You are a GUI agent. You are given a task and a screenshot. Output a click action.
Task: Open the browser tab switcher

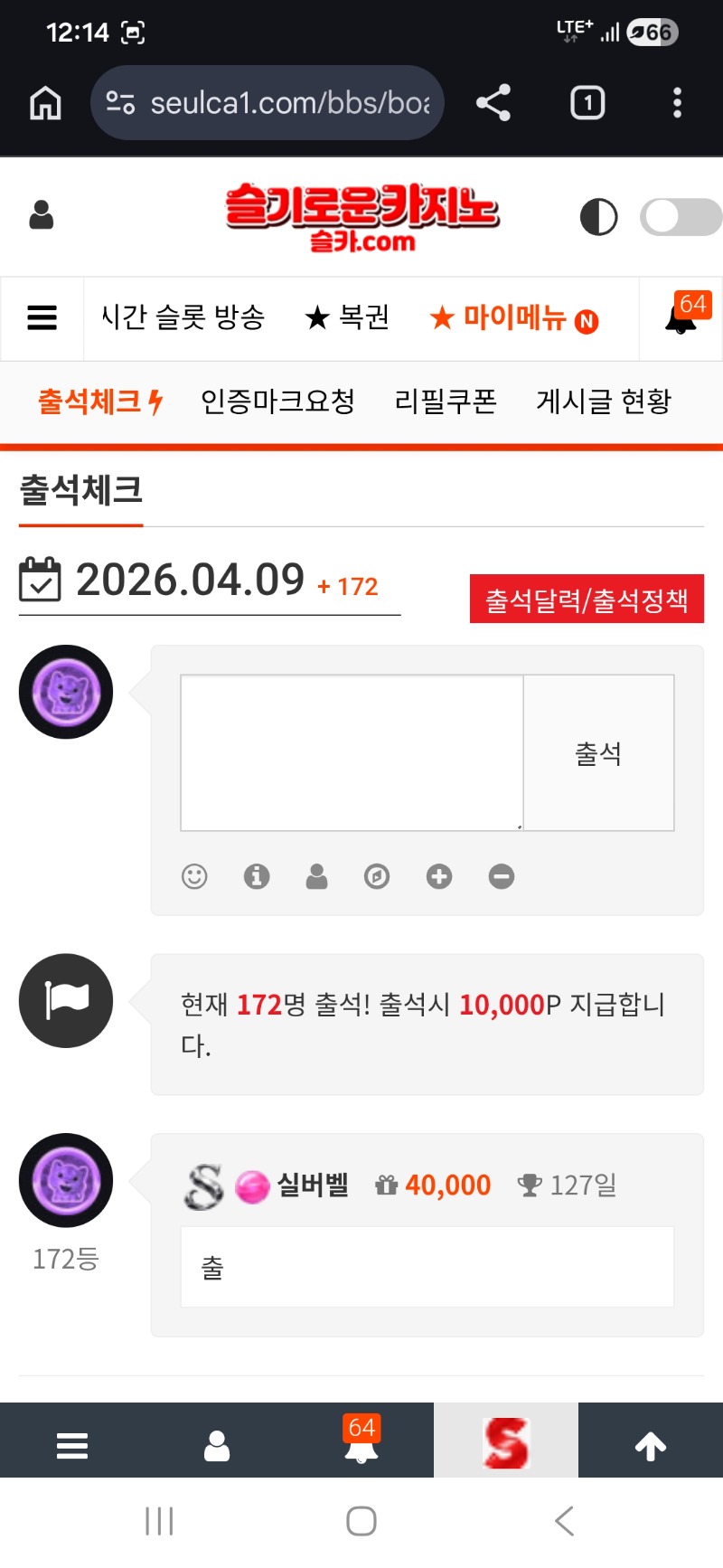587,103
